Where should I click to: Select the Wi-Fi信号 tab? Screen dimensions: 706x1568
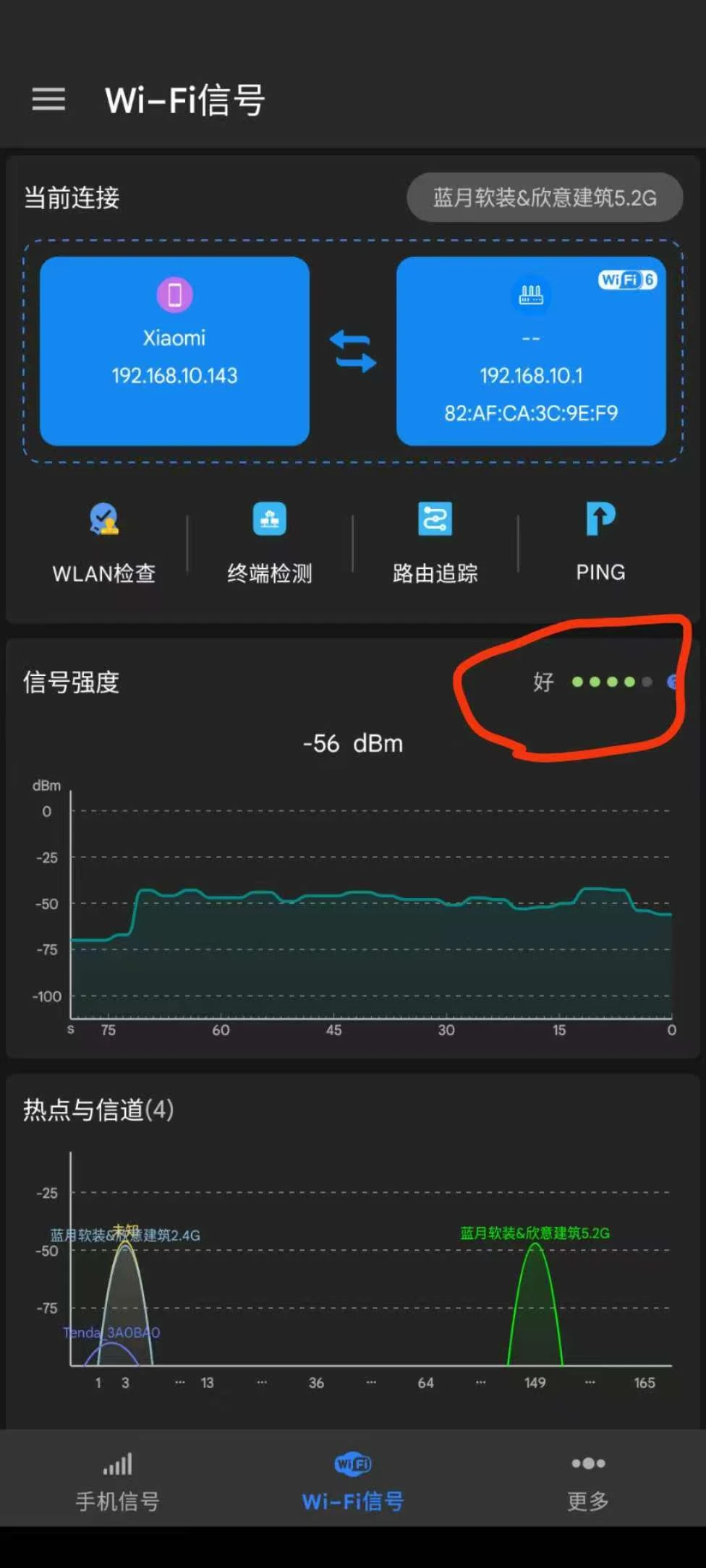tap(353, 1481)
